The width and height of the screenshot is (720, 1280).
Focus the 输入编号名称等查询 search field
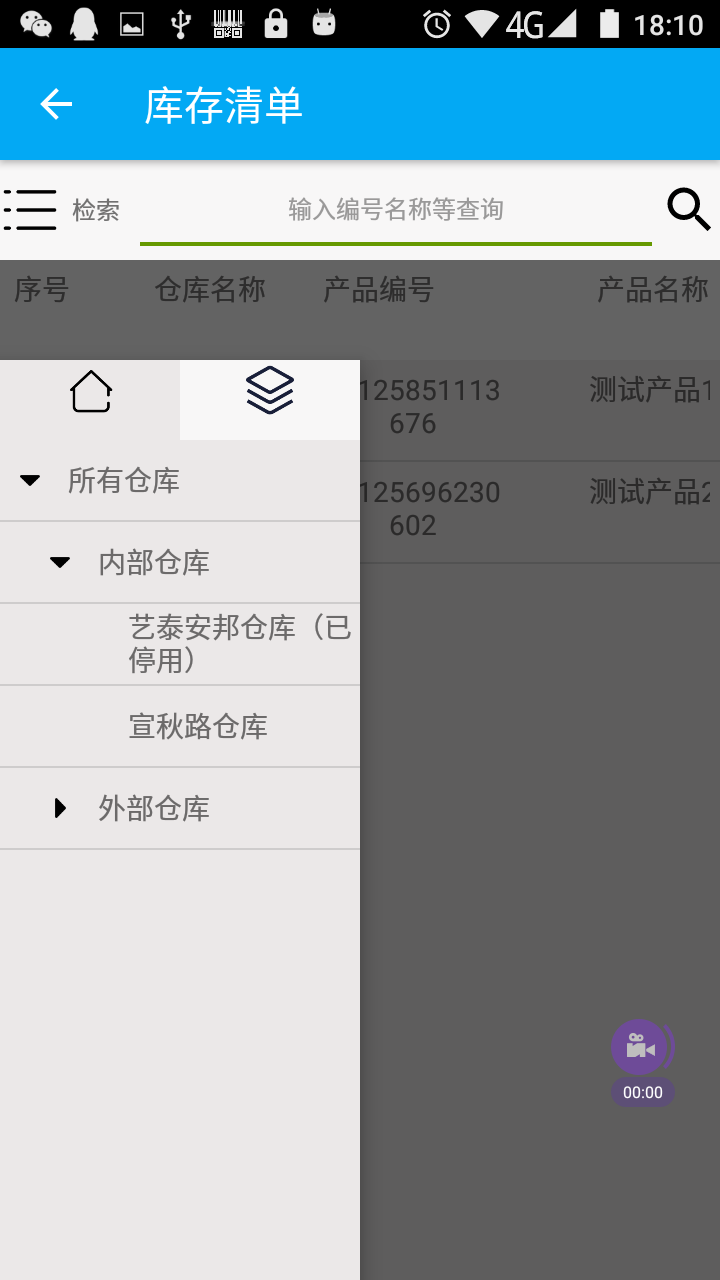pos(396,210)
